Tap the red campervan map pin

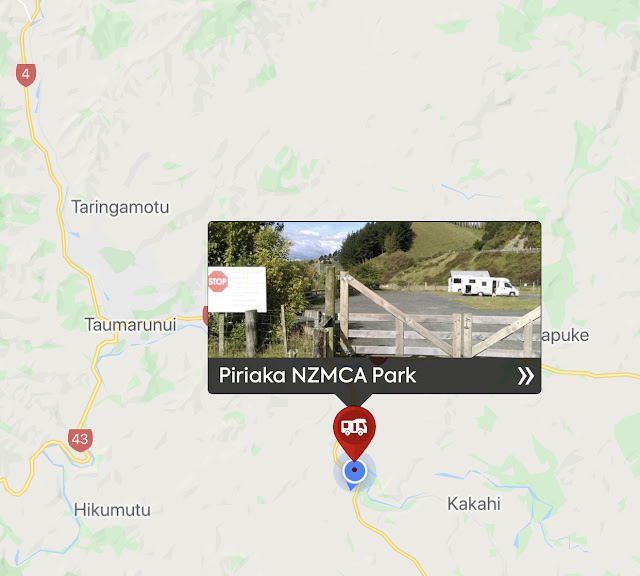354,429
